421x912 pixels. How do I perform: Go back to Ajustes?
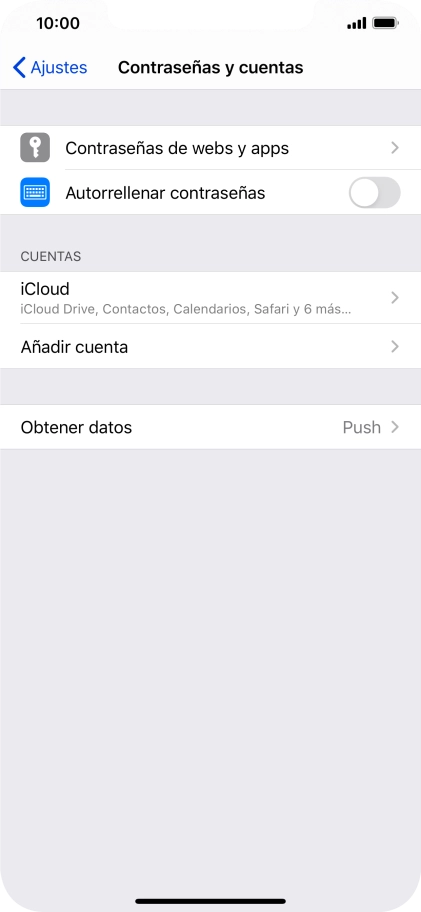[50, 67]
